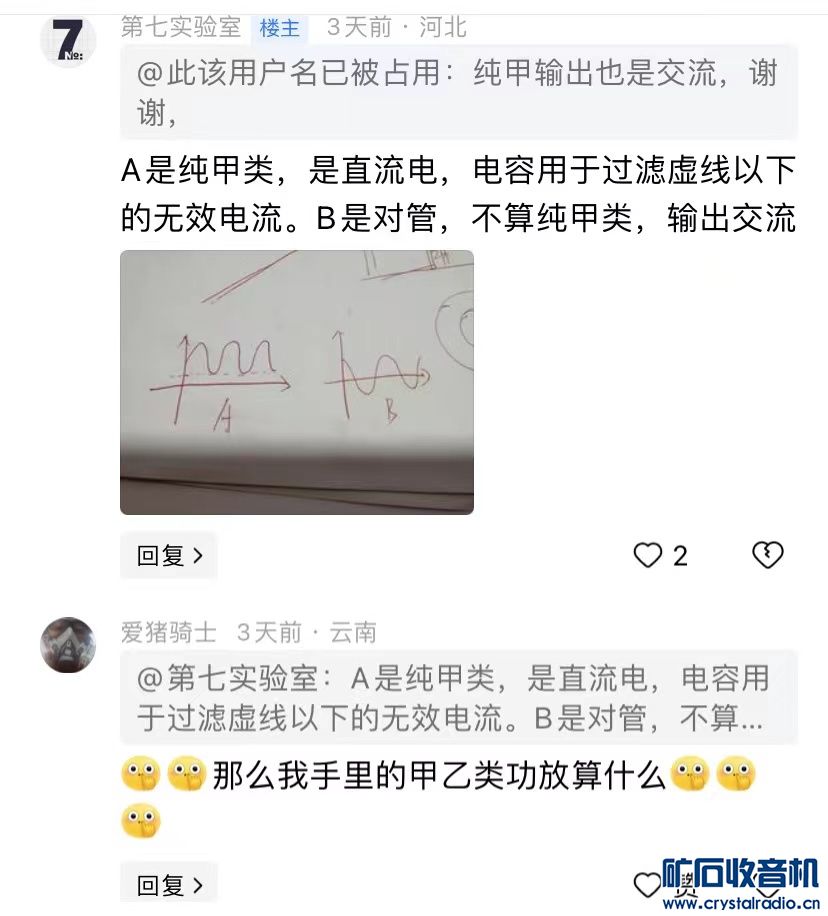Dislike 第七实验室's comment with broken heart

point(767,556)
